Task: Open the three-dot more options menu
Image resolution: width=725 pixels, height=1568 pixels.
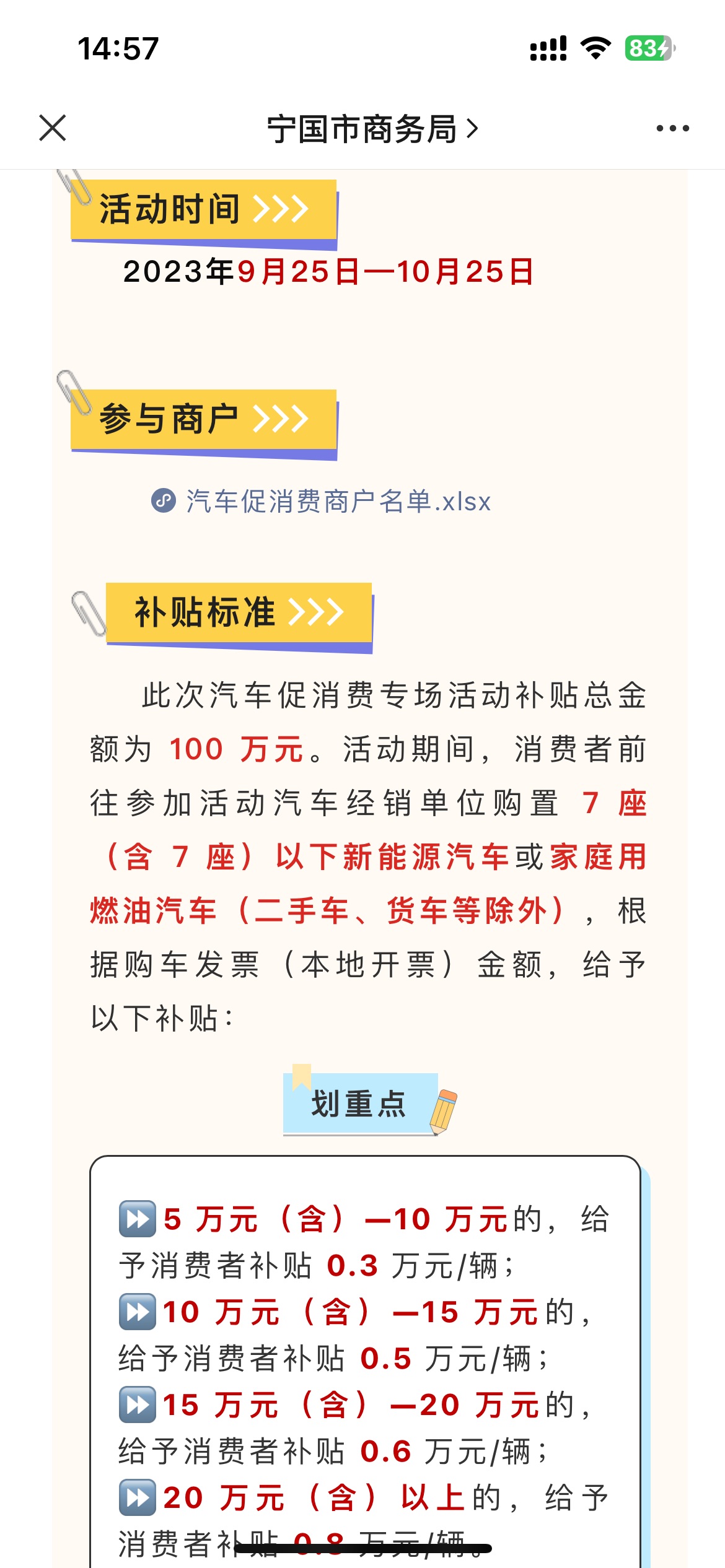Action: coord(672,128)
